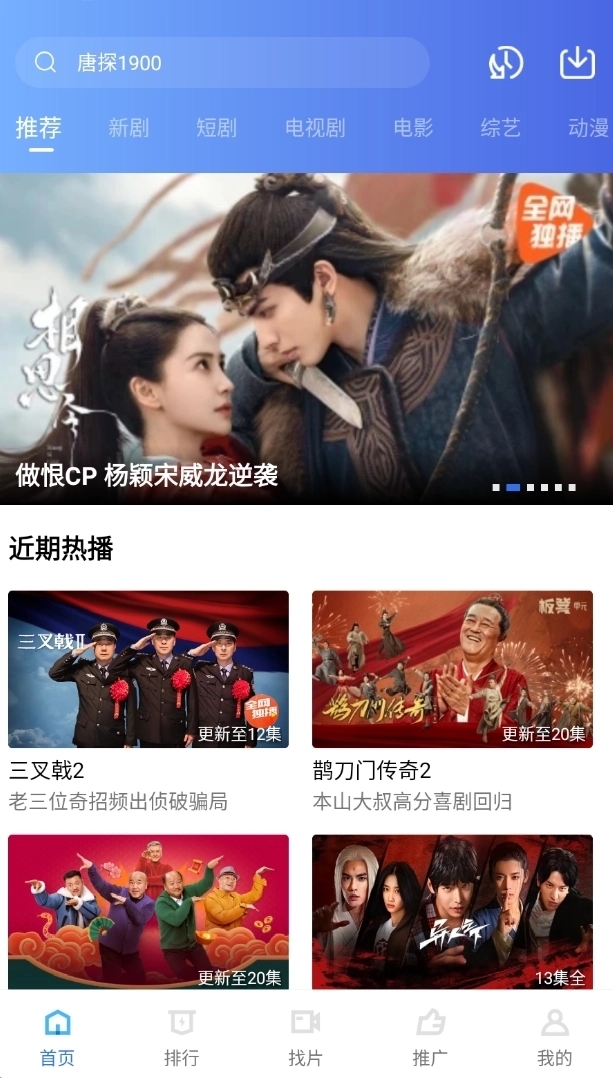This screenshot has height=1078, width=613.
Task: Open the search box showing 唐探1900
Action: (222, 63)
